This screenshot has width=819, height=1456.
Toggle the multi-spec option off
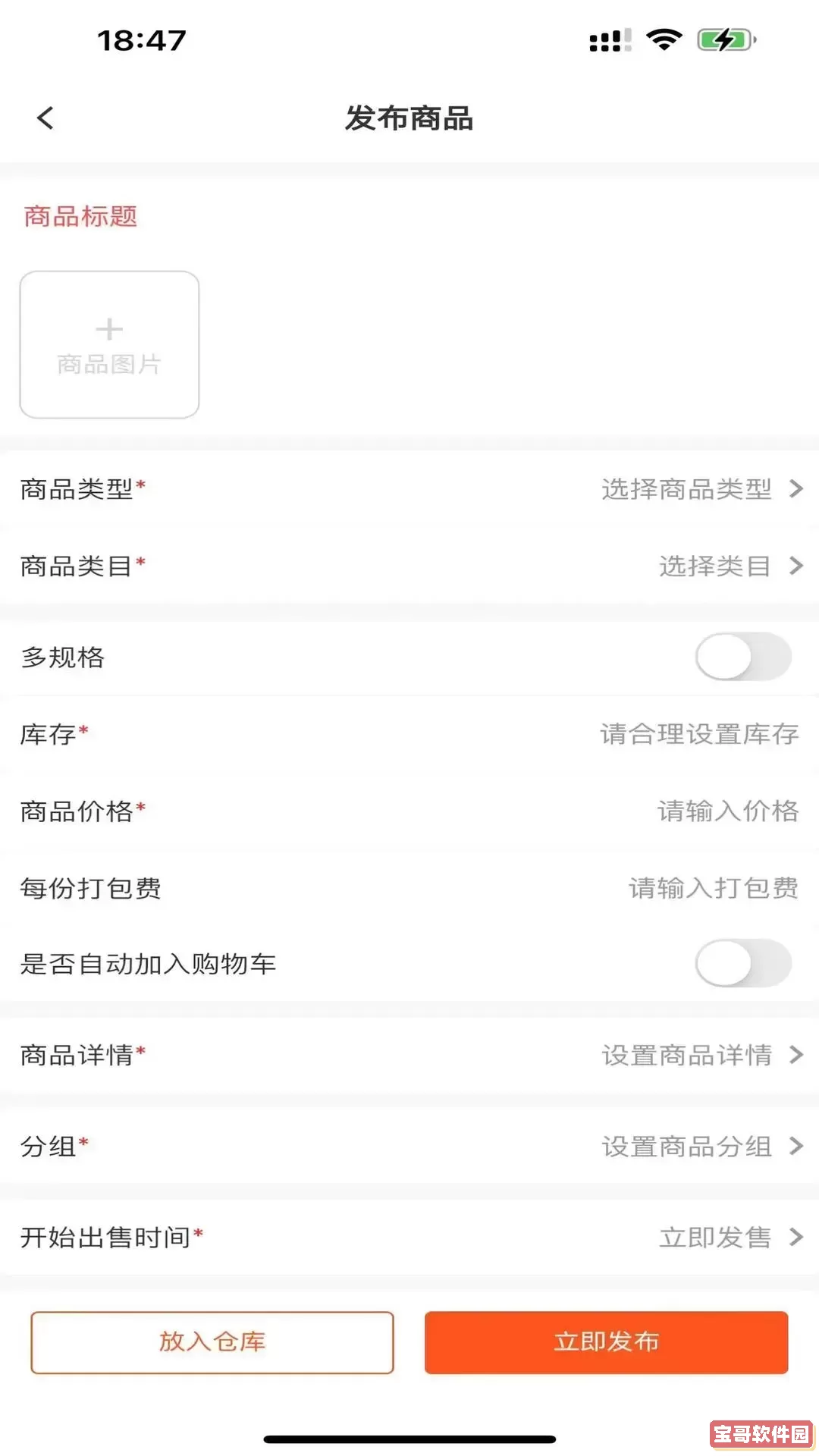743,657
